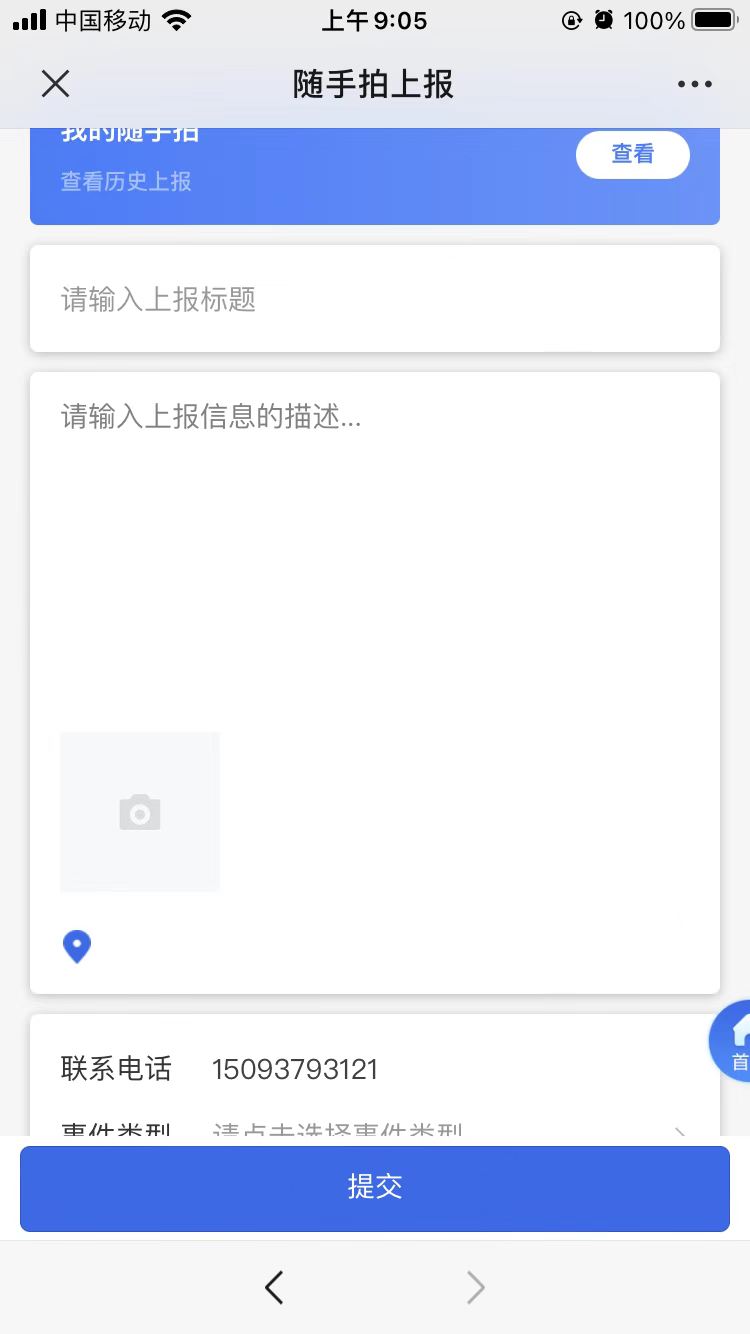Image resolution: width=750 pixels, height=1334 pixels.
Task: Go back with the browser back arrow
Action: point(274,1288)
